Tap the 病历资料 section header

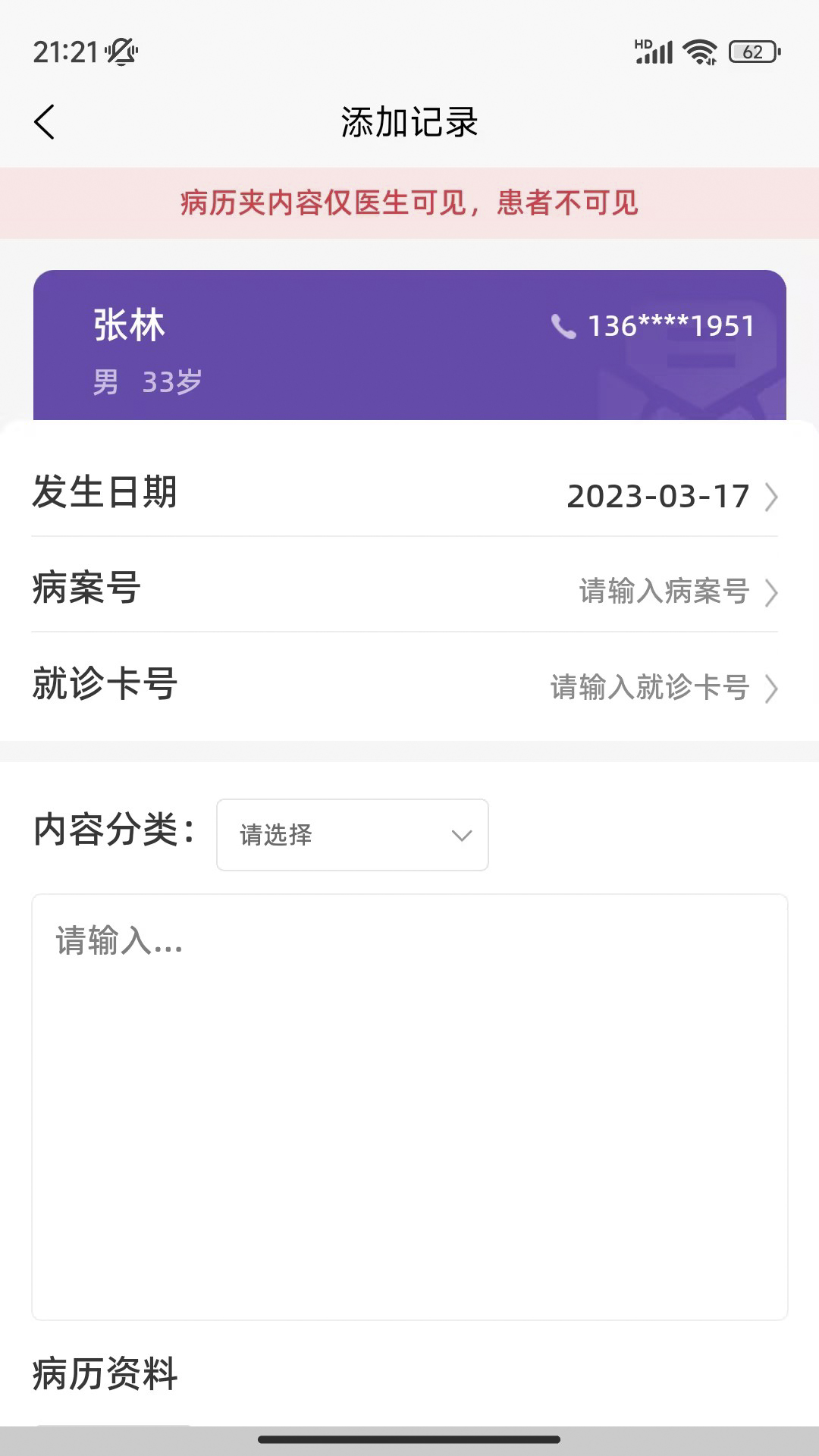tap(105, 1373)
